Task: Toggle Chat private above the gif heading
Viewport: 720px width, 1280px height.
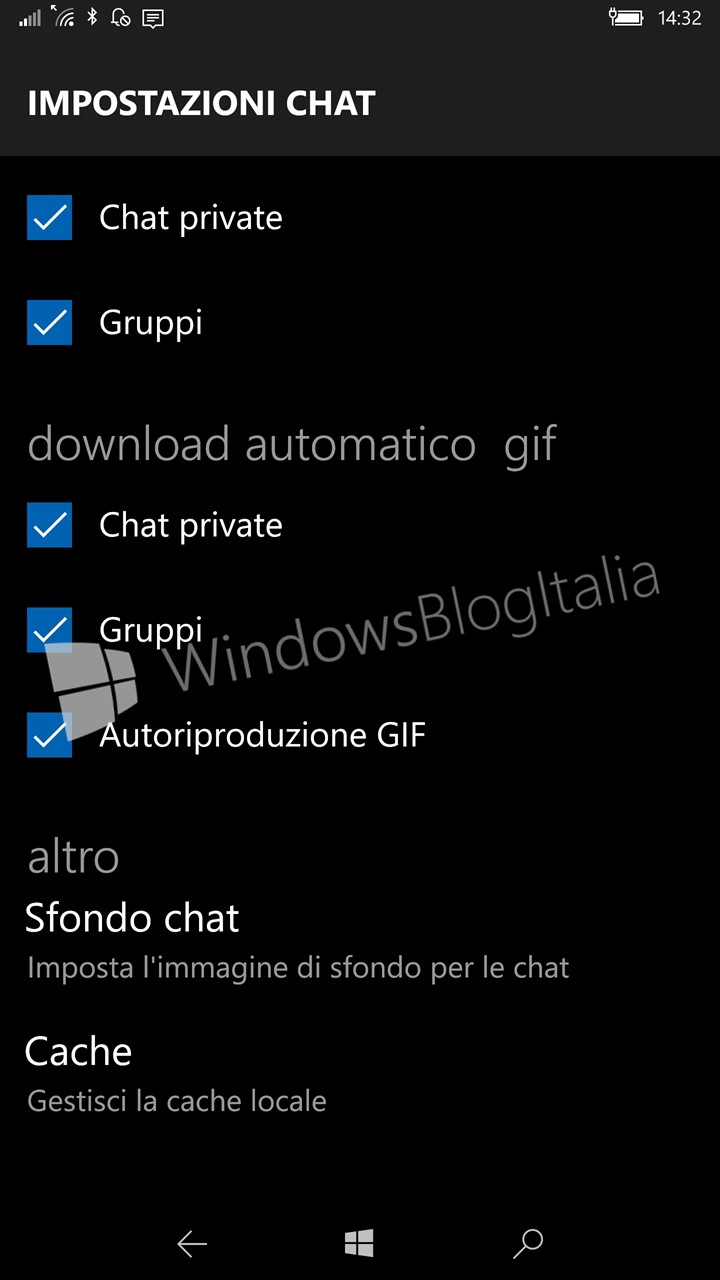Action: click(x=49, y=218)
